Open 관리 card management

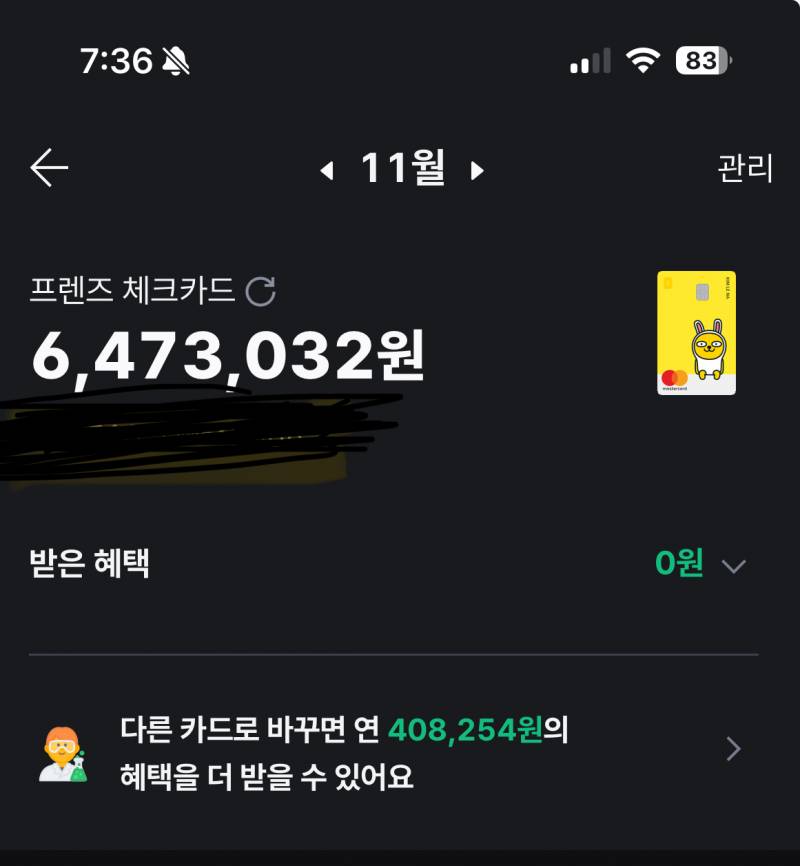[744, 169]
